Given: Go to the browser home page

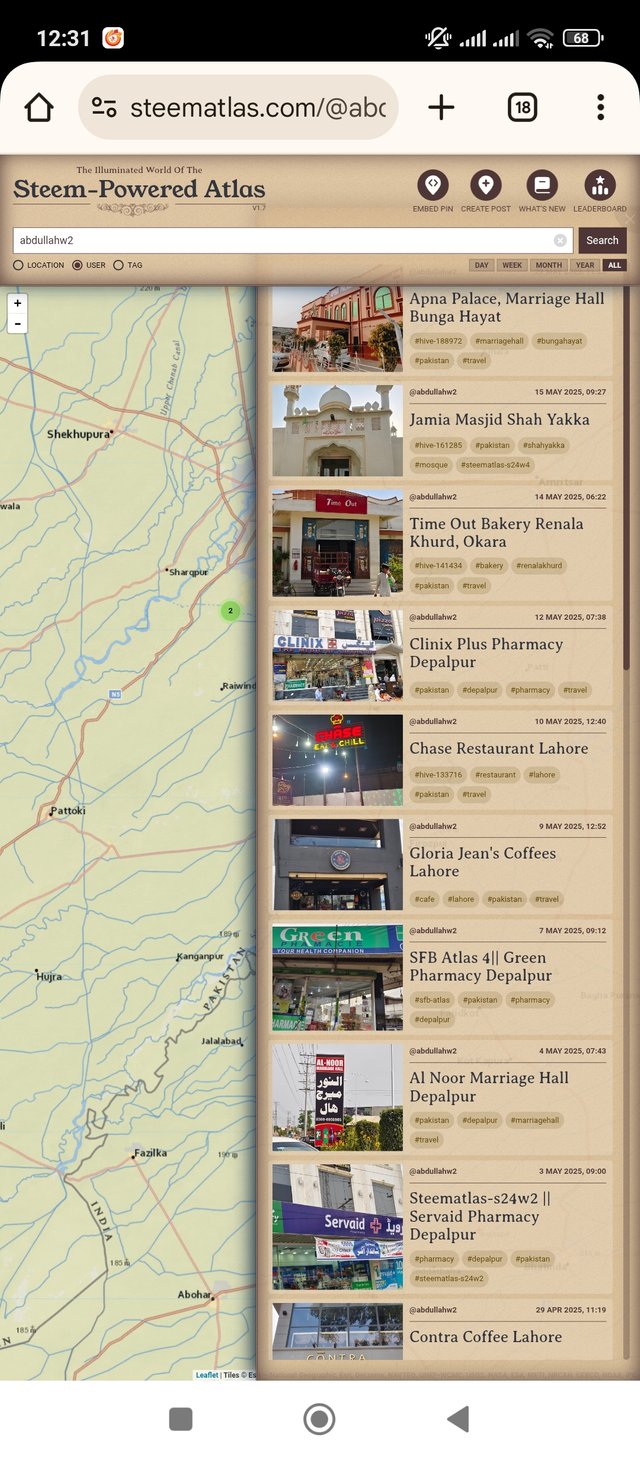Looking at the screenshot, I should click(38, 108).
